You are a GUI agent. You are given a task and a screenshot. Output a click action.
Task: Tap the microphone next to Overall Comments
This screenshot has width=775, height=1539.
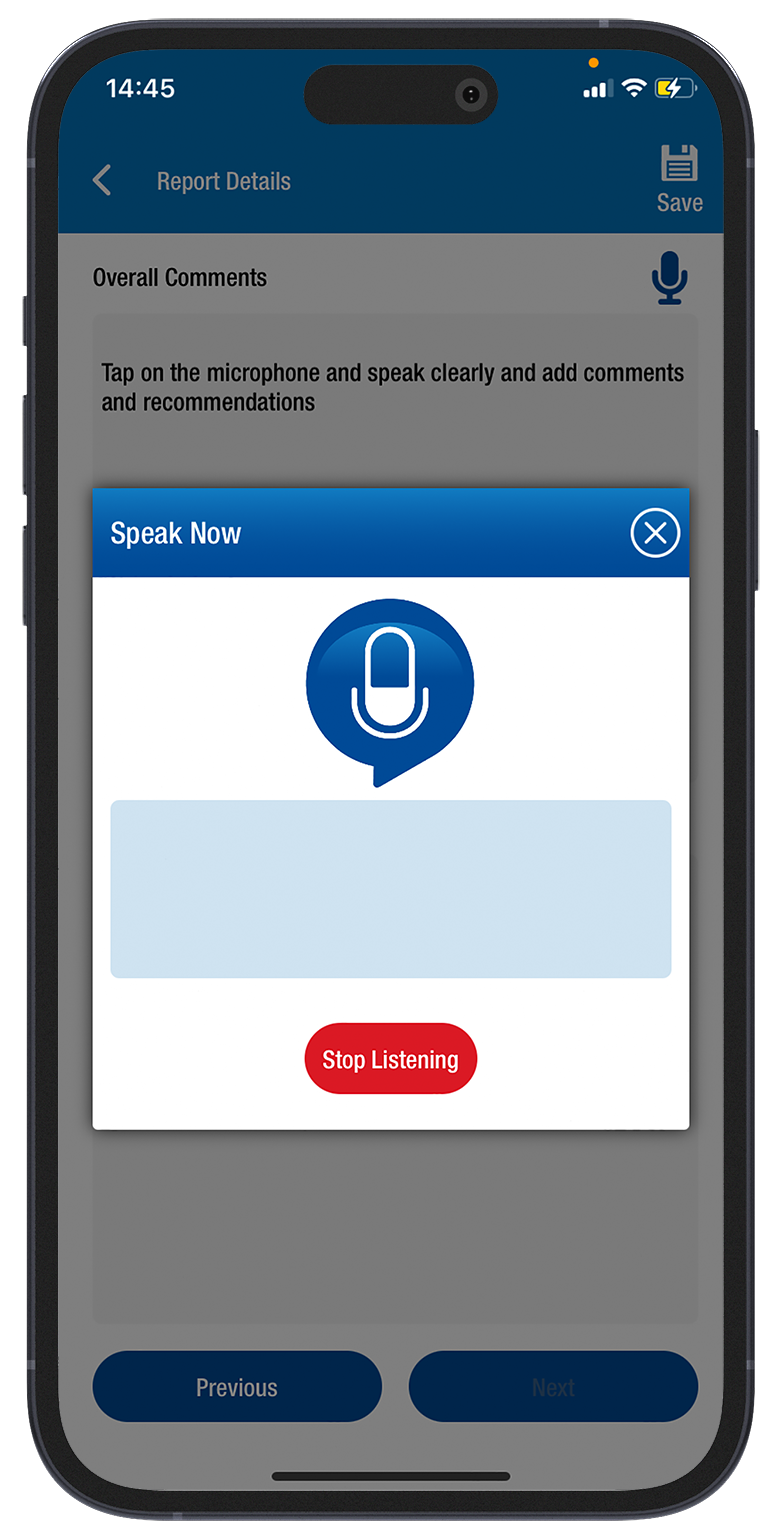pos(669,277)
